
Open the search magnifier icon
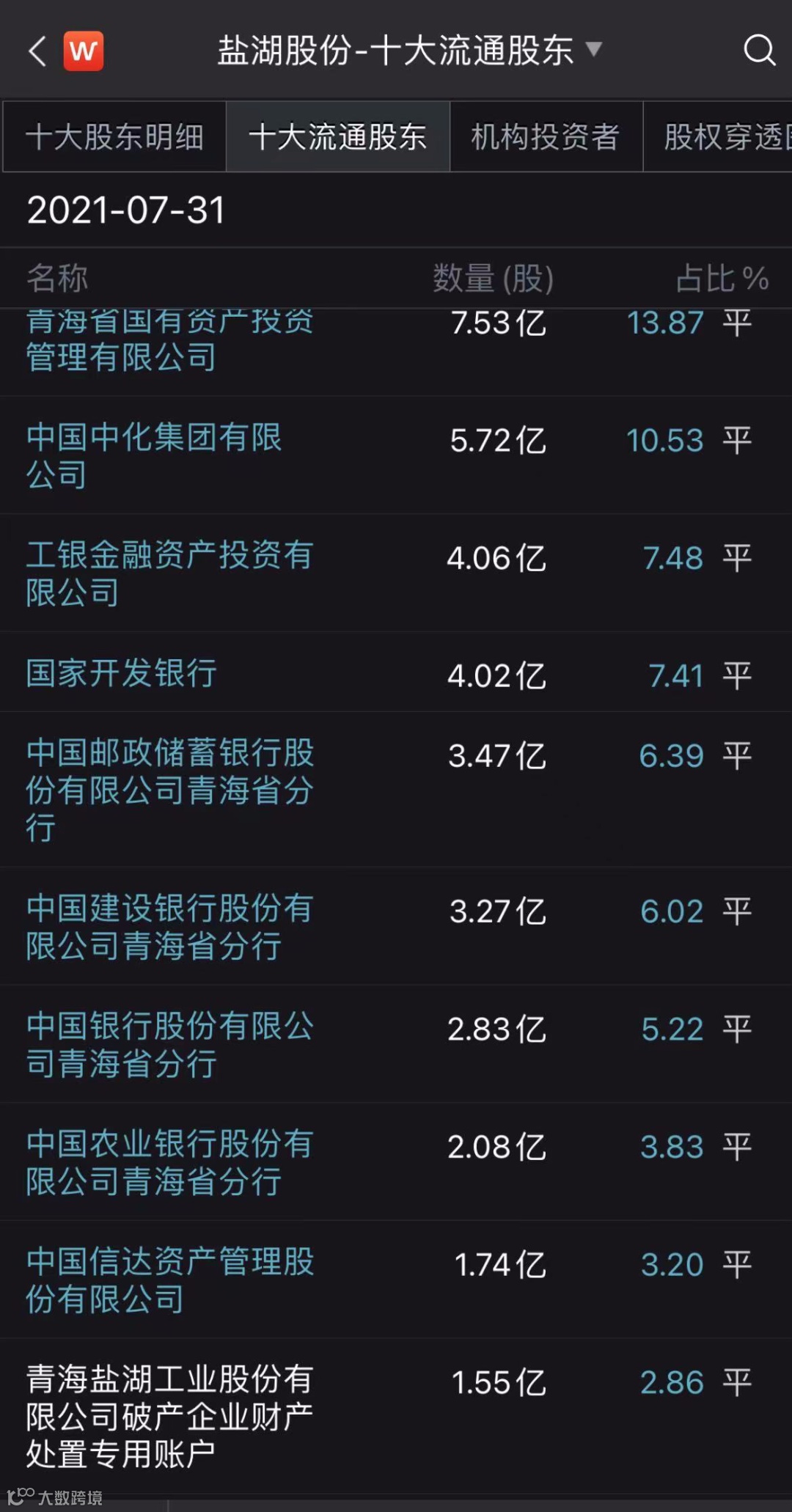point(758,51)
